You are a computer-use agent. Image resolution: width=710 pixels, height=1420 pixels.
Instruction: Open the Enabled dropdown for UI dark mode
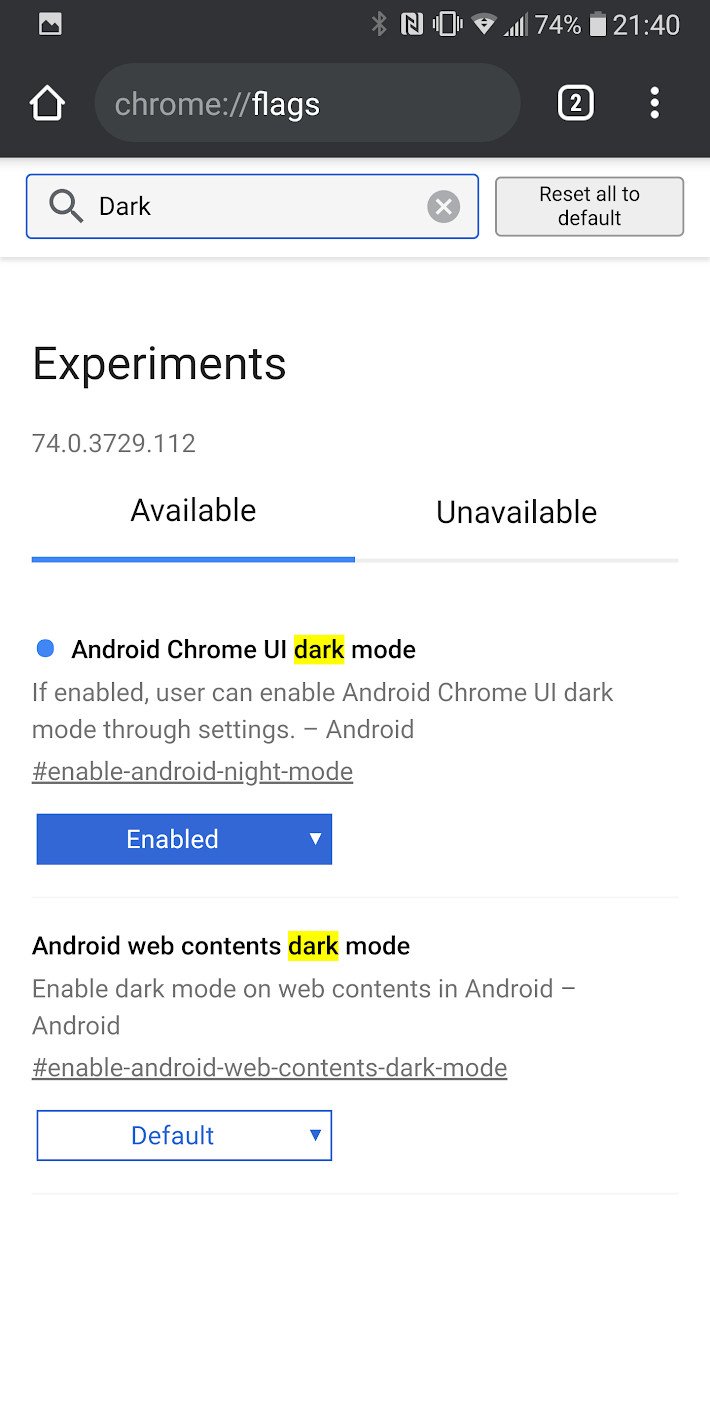[x=184, y=839]
